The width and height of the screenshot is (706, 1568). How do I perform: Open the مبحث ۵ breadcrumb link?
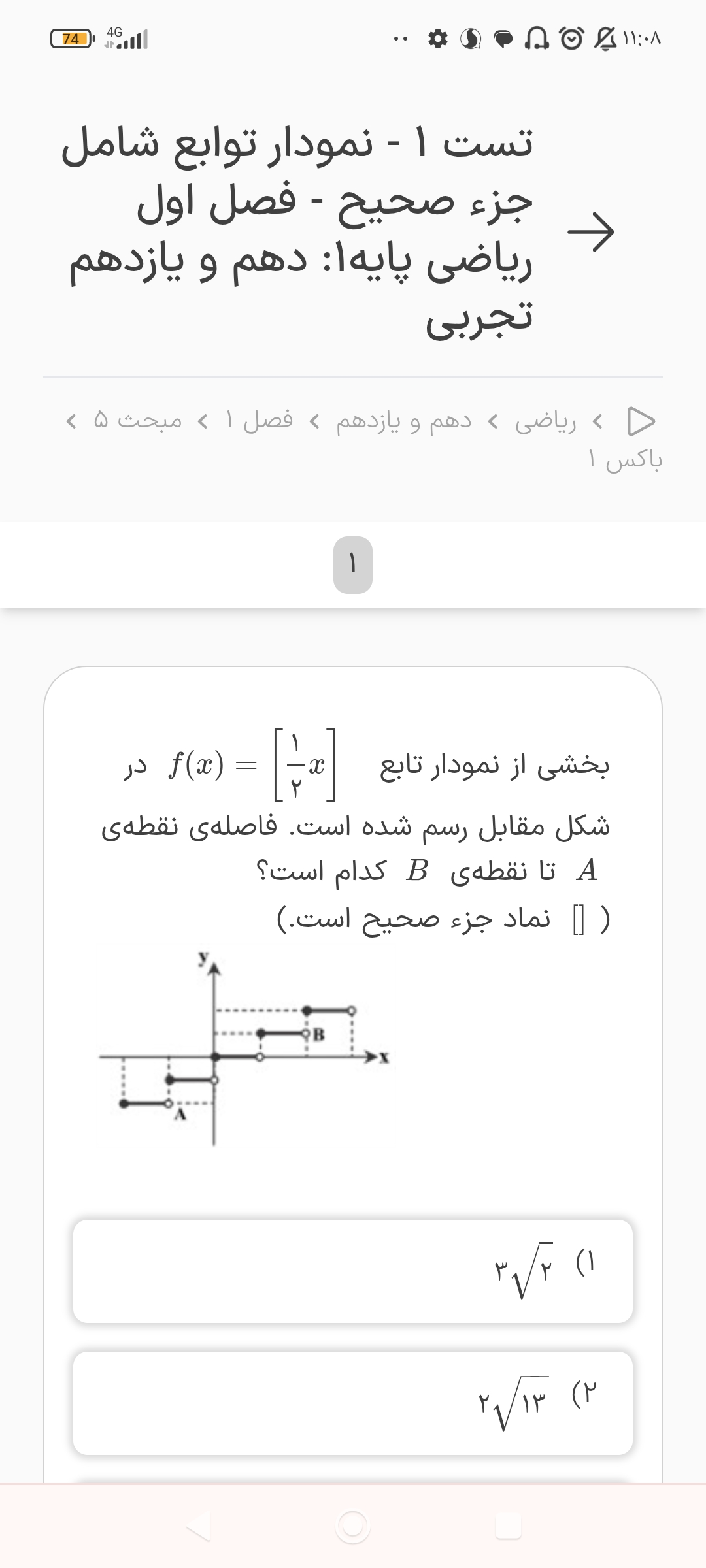coord(138,420)
